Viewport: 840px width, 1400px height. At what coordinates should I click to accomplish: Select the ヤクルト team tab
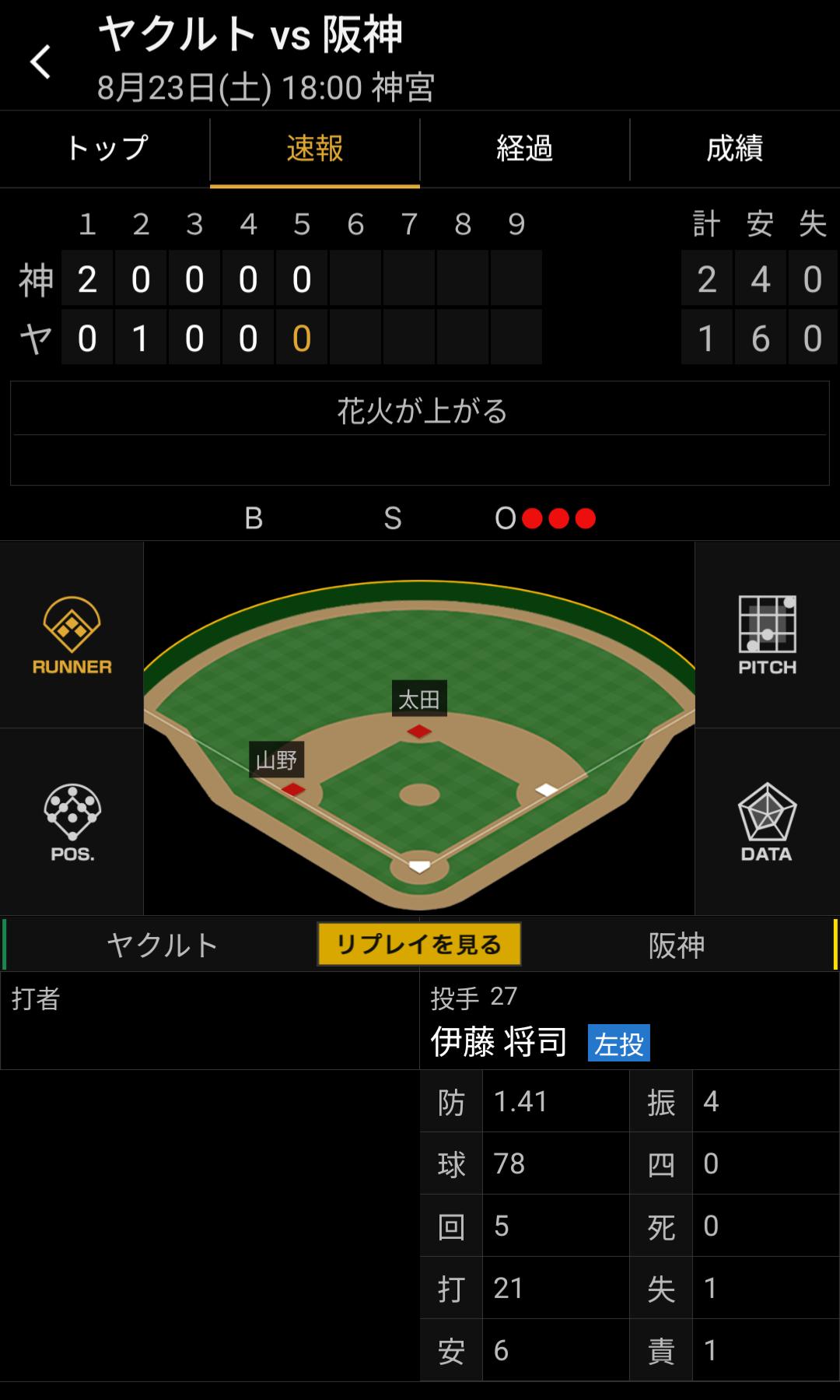pos(162,945)
